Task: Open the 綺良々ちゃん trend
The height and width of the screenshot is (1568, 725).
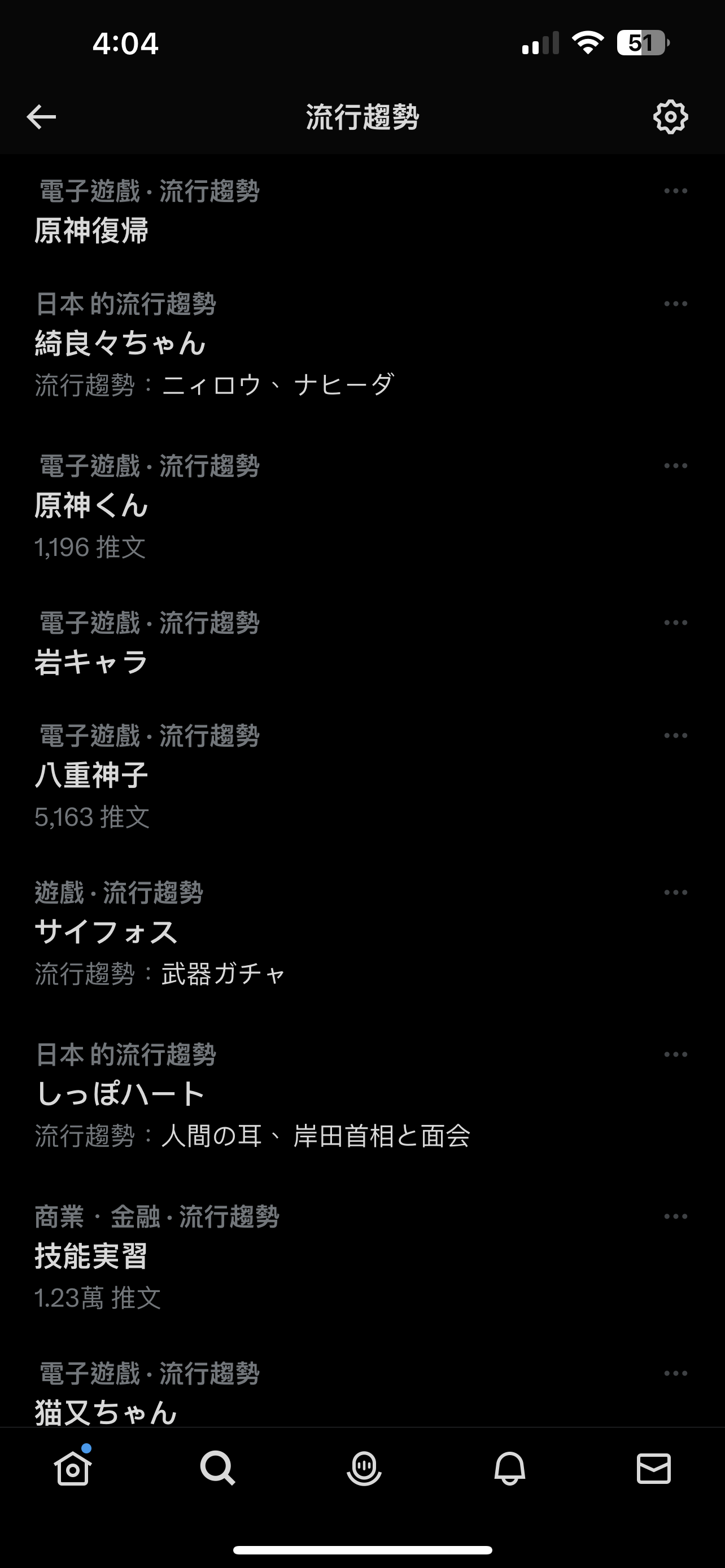Action: (362, 344)
